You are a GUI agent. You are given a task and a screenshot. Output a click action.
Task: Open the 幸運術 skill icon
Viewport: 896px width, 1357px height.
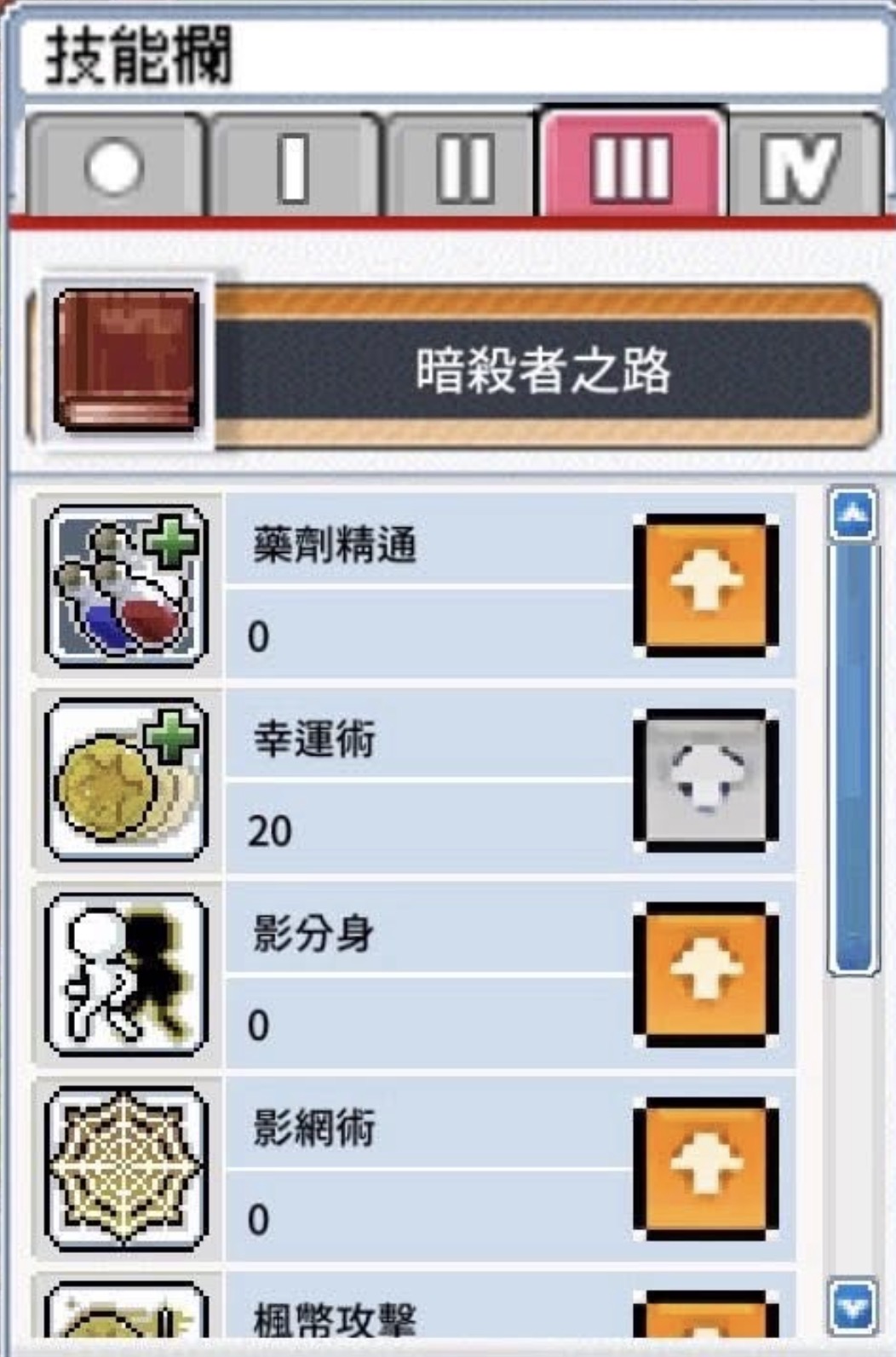point(126,779)
